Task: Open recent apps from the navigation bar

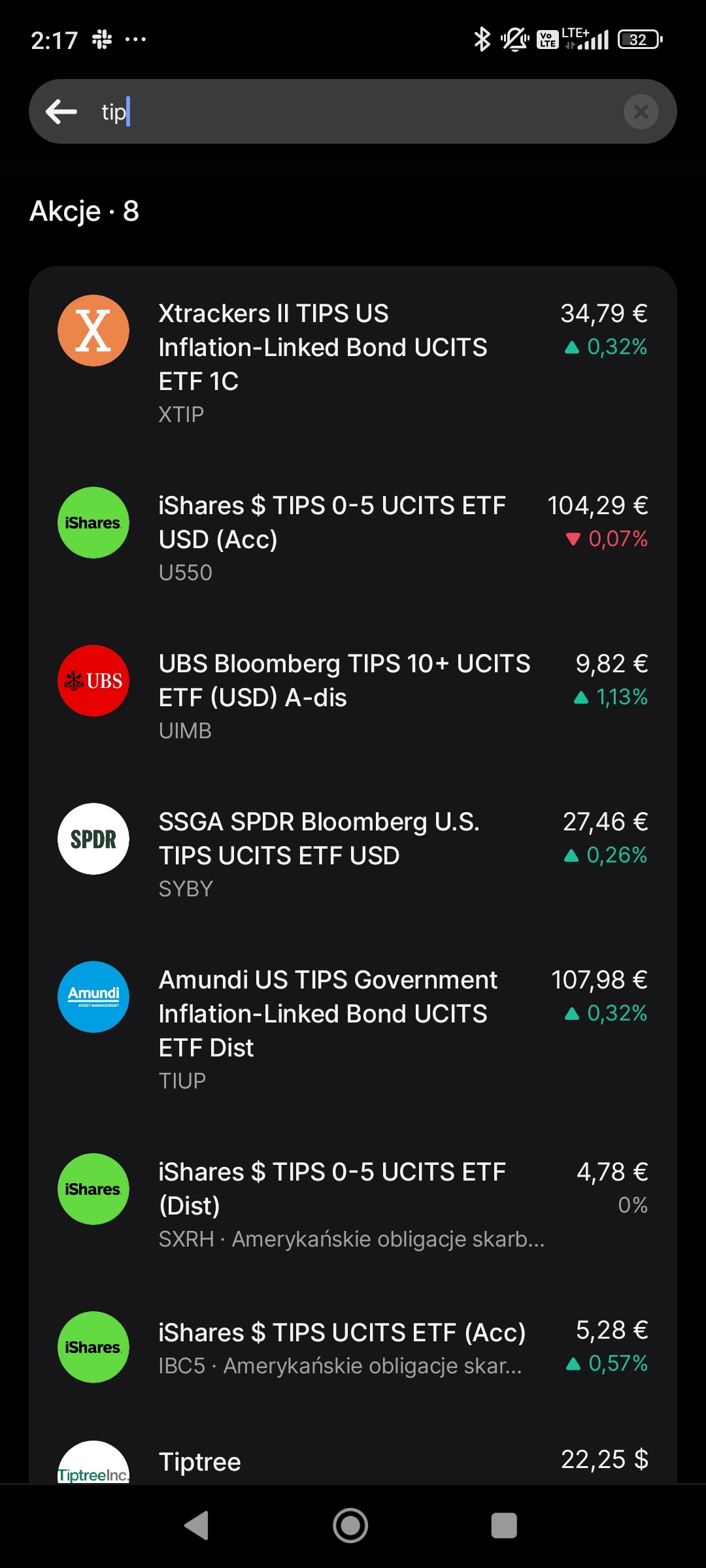Action: tap(504, 1526)
